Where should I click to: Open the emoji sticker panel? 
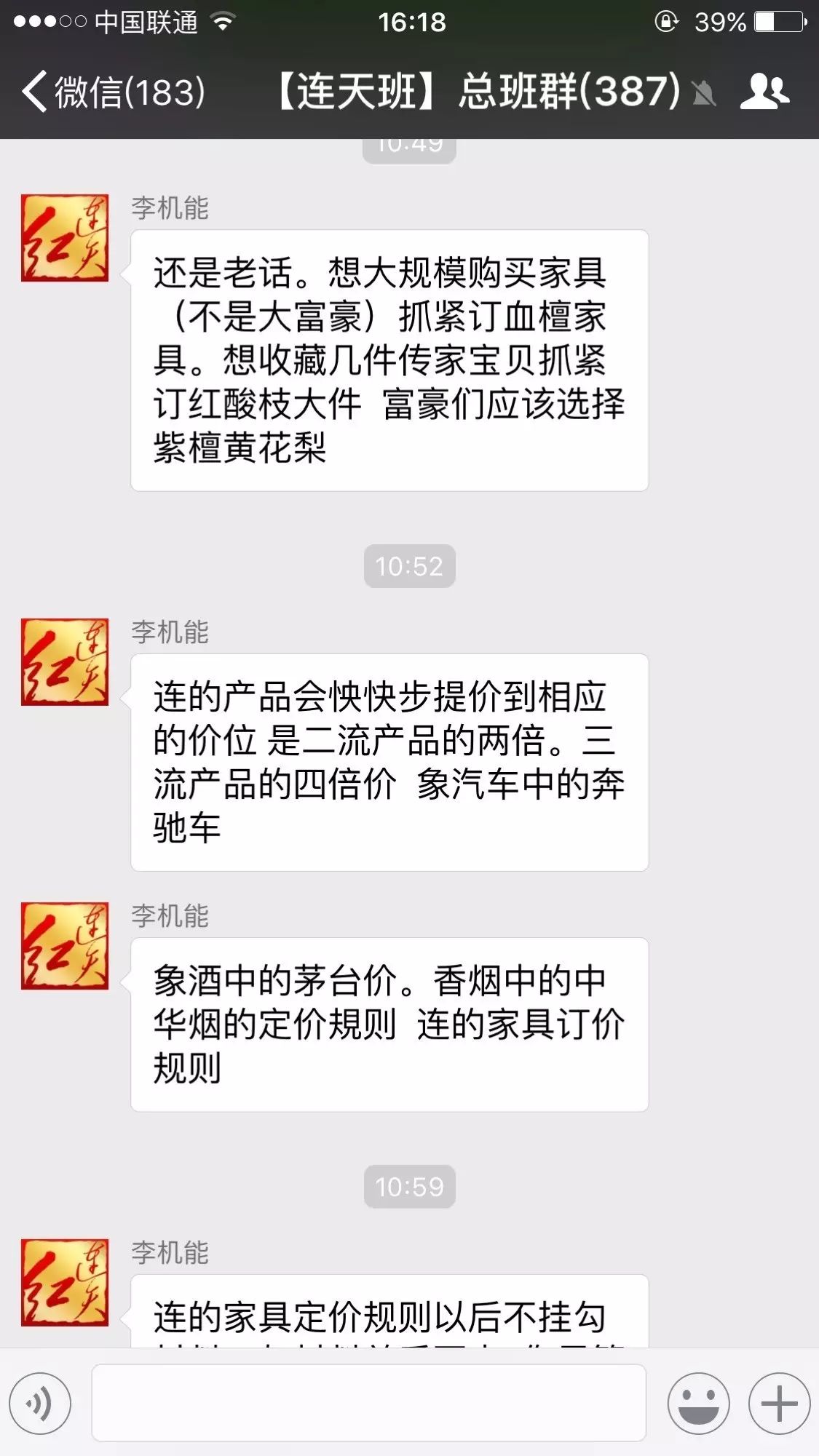click(699, 1403)
